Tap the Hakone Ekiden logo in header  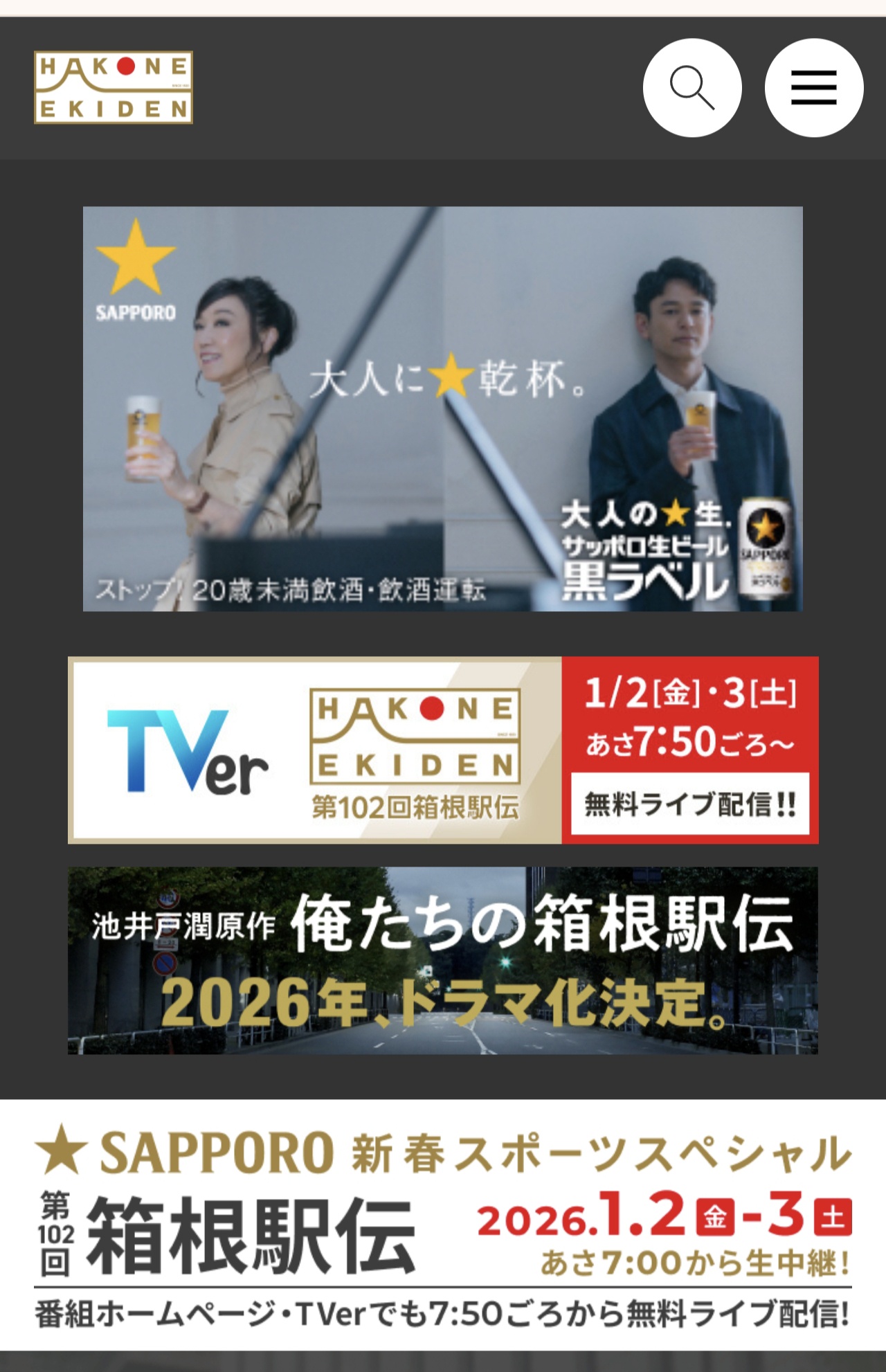[114, 88]
